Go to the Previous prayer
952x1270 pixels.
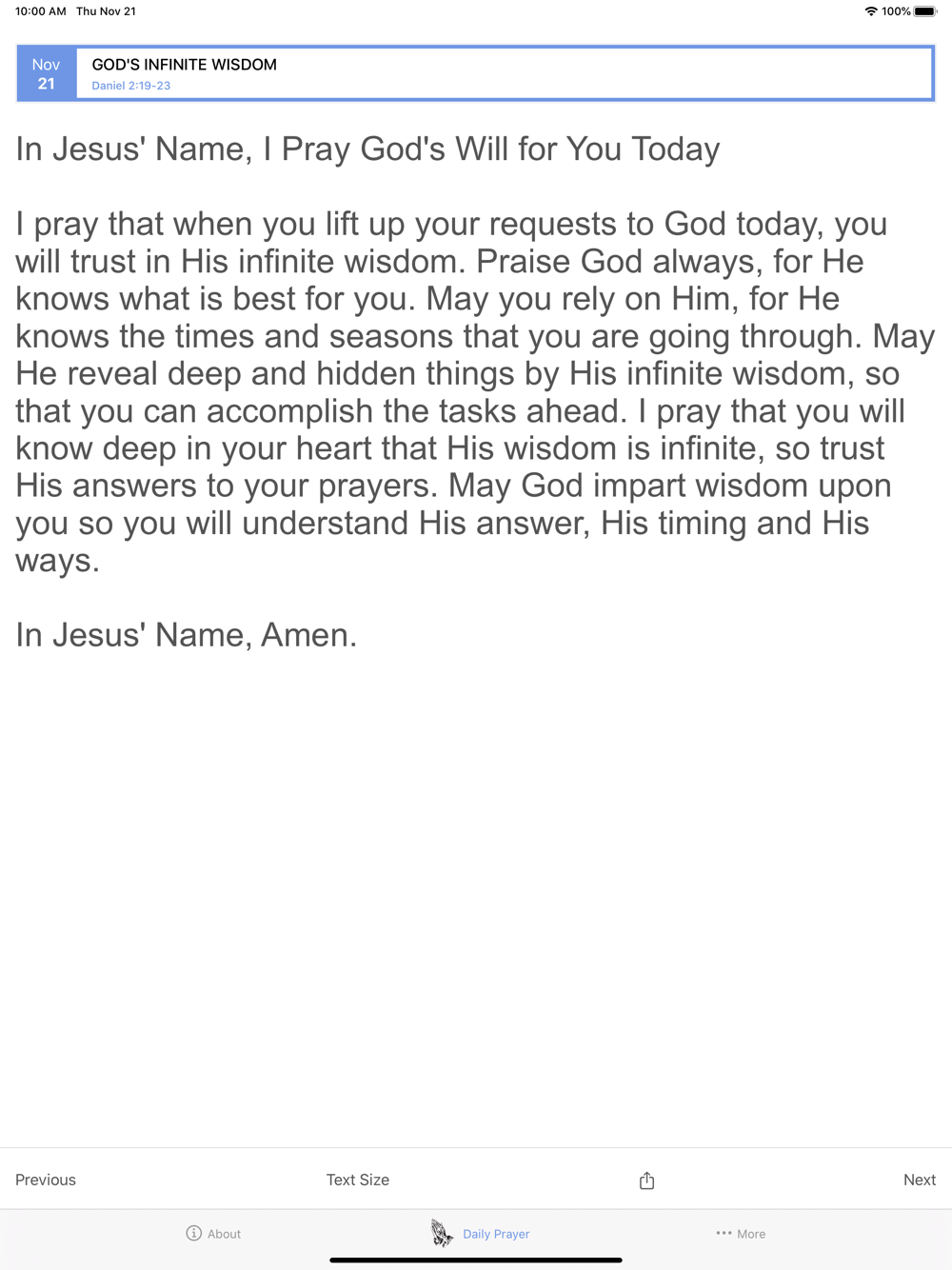coord(46,1180)
